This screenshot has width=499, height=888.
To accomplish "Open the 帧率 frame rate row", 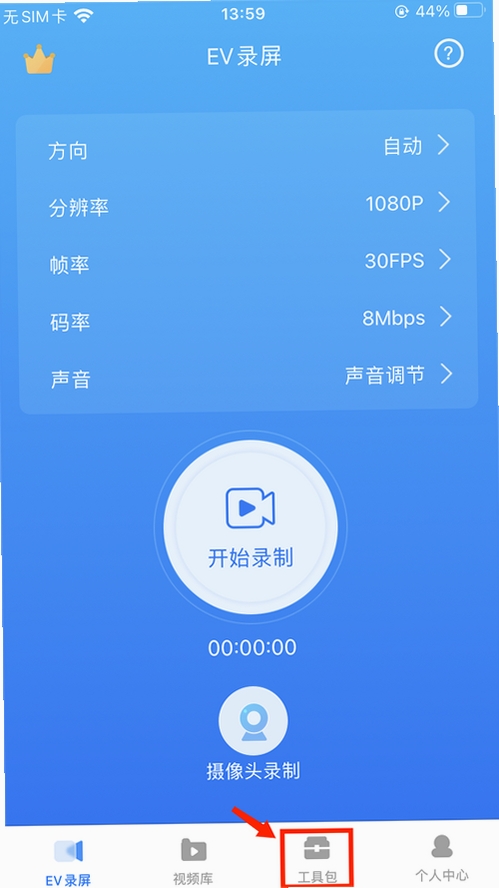I will tap(249, 262).
